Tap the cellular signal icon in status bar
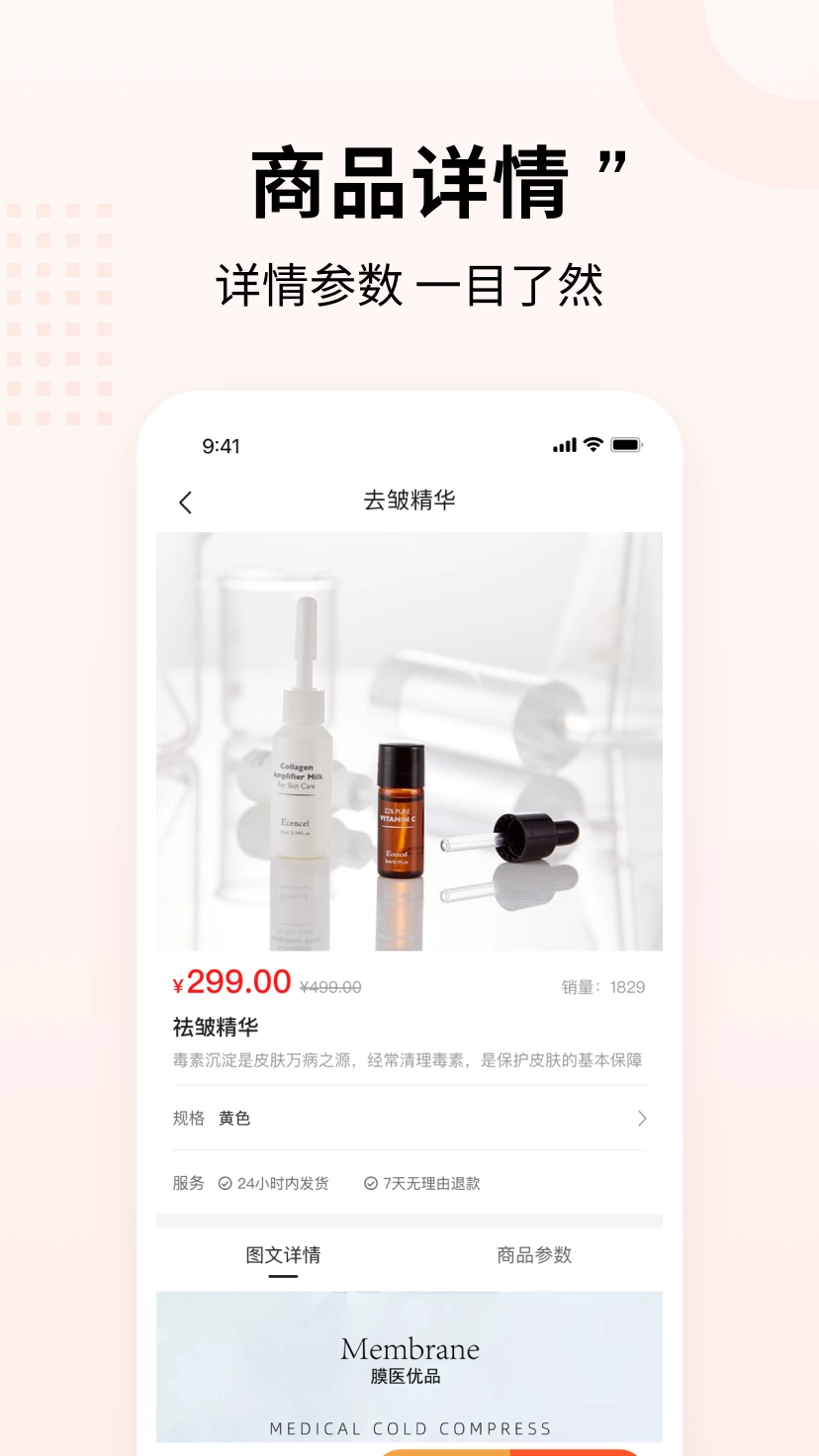Image resolution: width=819 pixels, height=1456 pixels. point(564,445)
